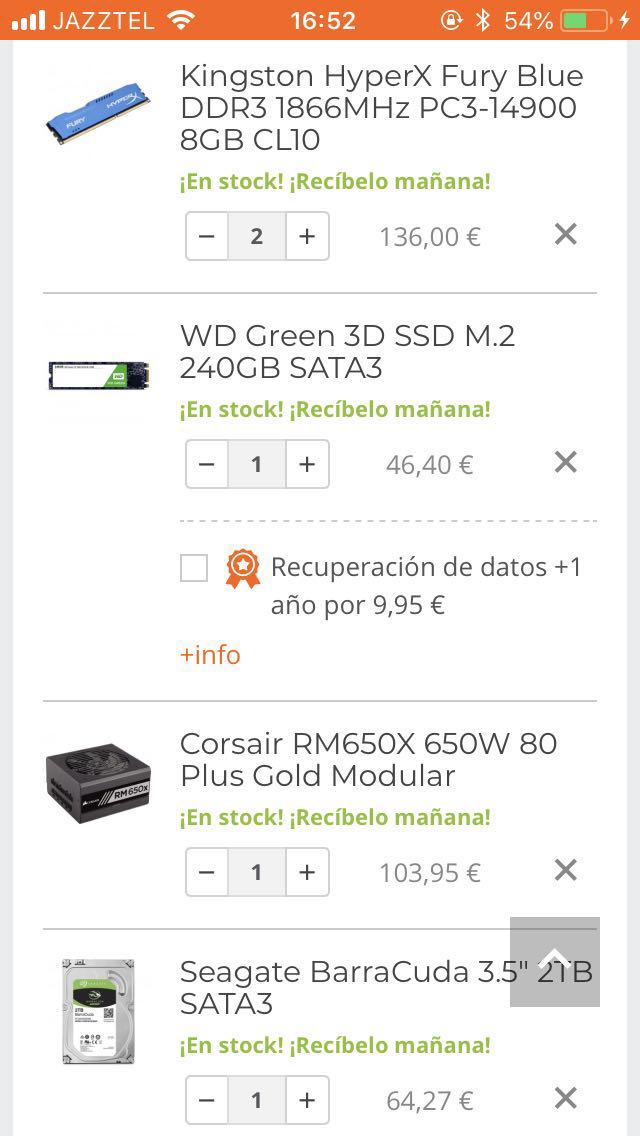This screenshot has height=1136, width=640.
Task: Remove Kingston HyperX Fury from cart
Action: pyautogui.click(x=566, y=235)
